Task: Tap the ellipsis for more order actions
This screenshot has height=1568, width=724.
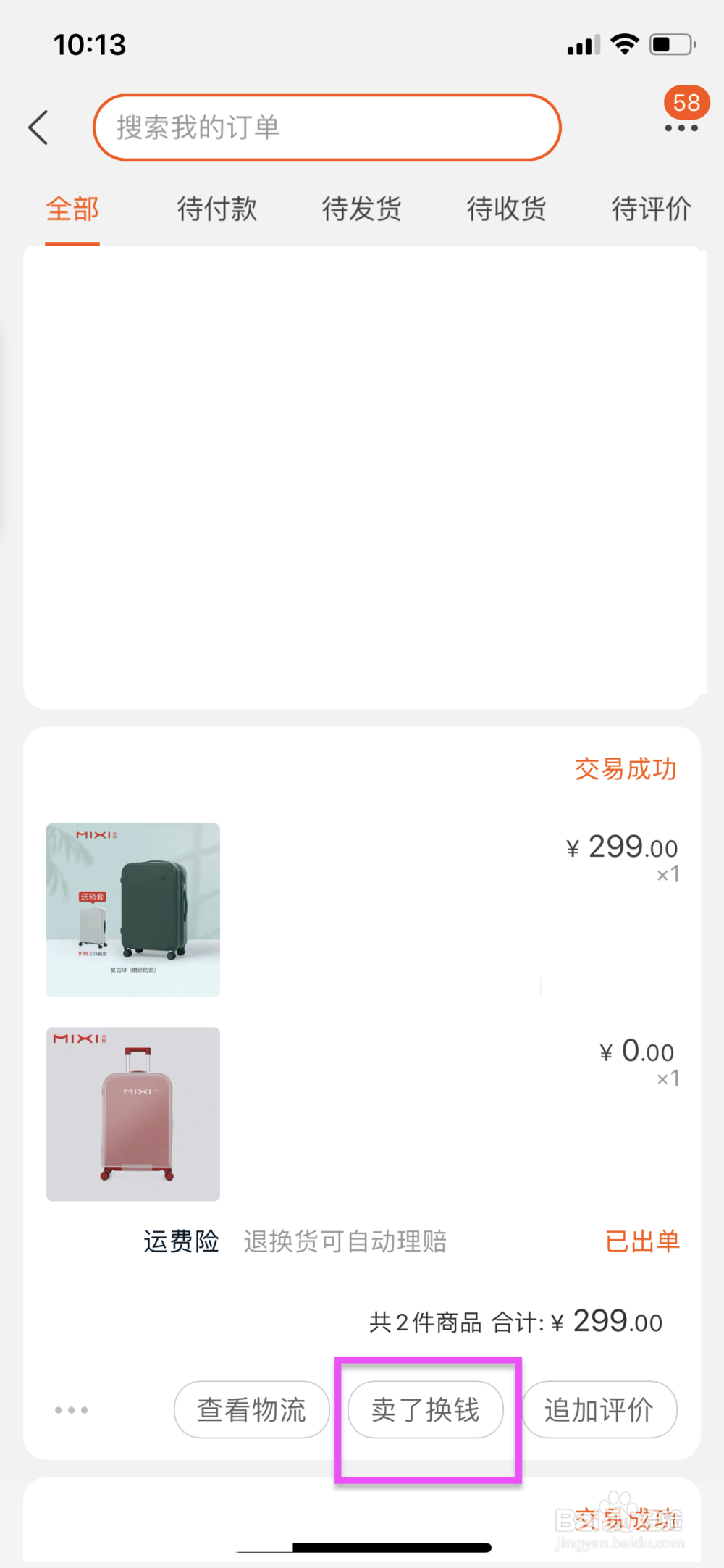Action: (70, 1409)
